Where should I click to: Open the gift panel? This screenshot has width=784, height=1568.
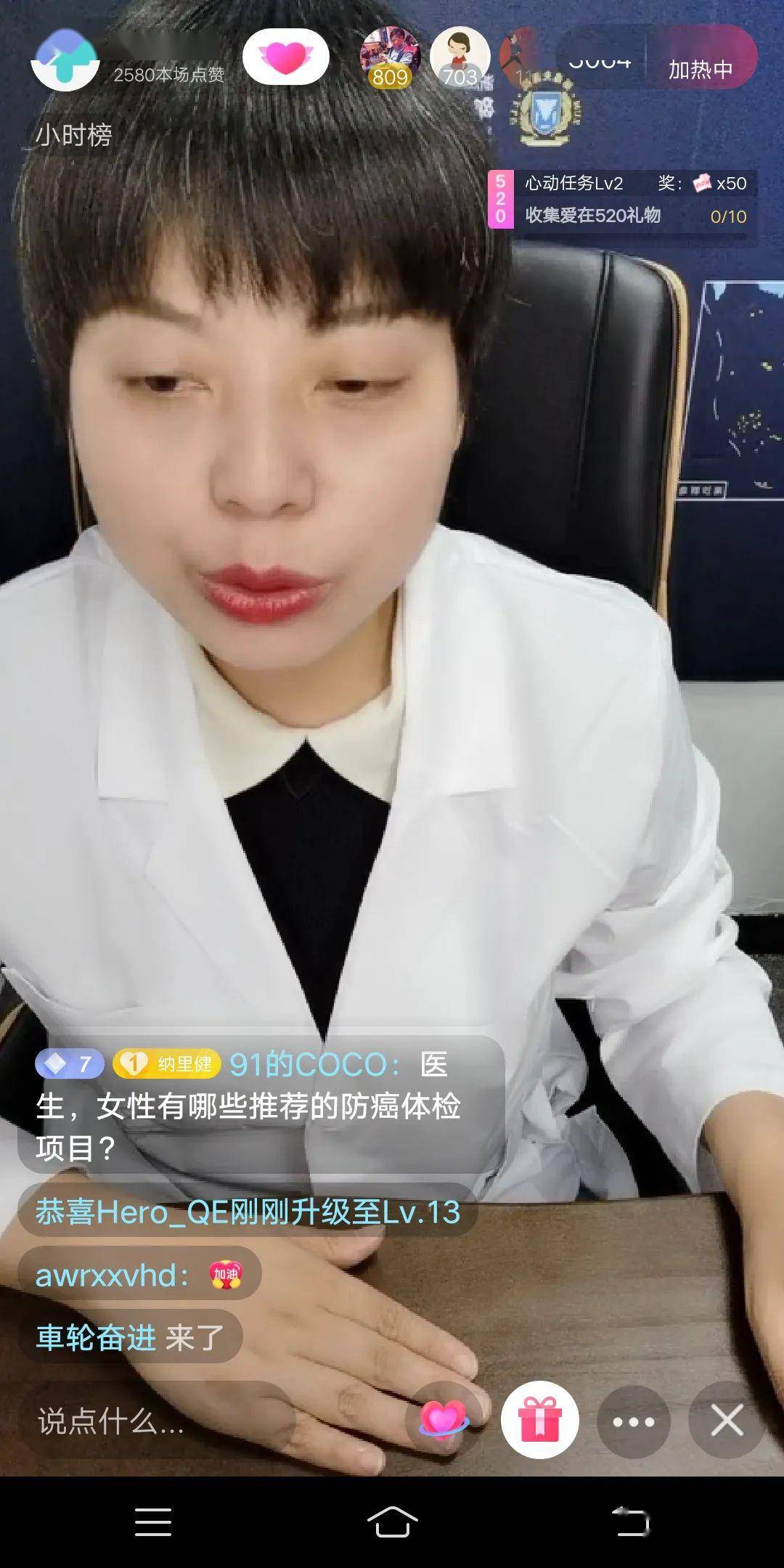(539, 1419)
